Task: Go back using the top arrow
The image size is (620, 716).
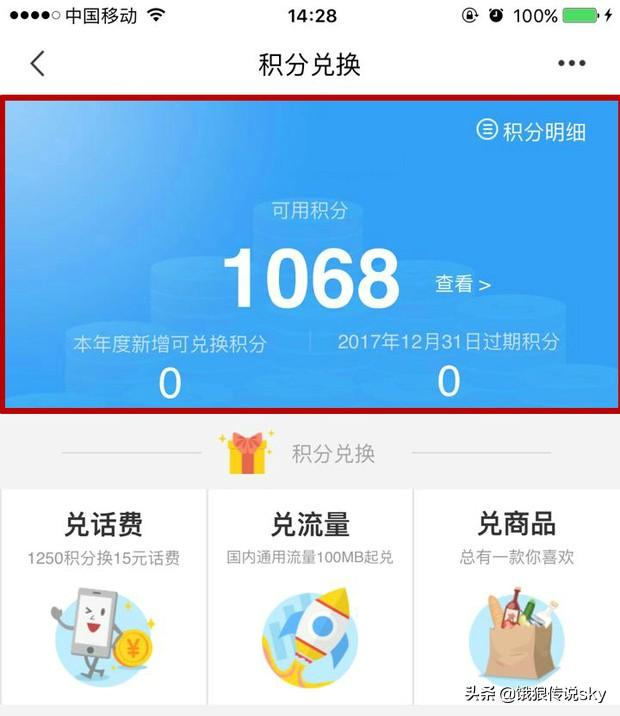Action: pyautogui.click(x=37, y=64)
